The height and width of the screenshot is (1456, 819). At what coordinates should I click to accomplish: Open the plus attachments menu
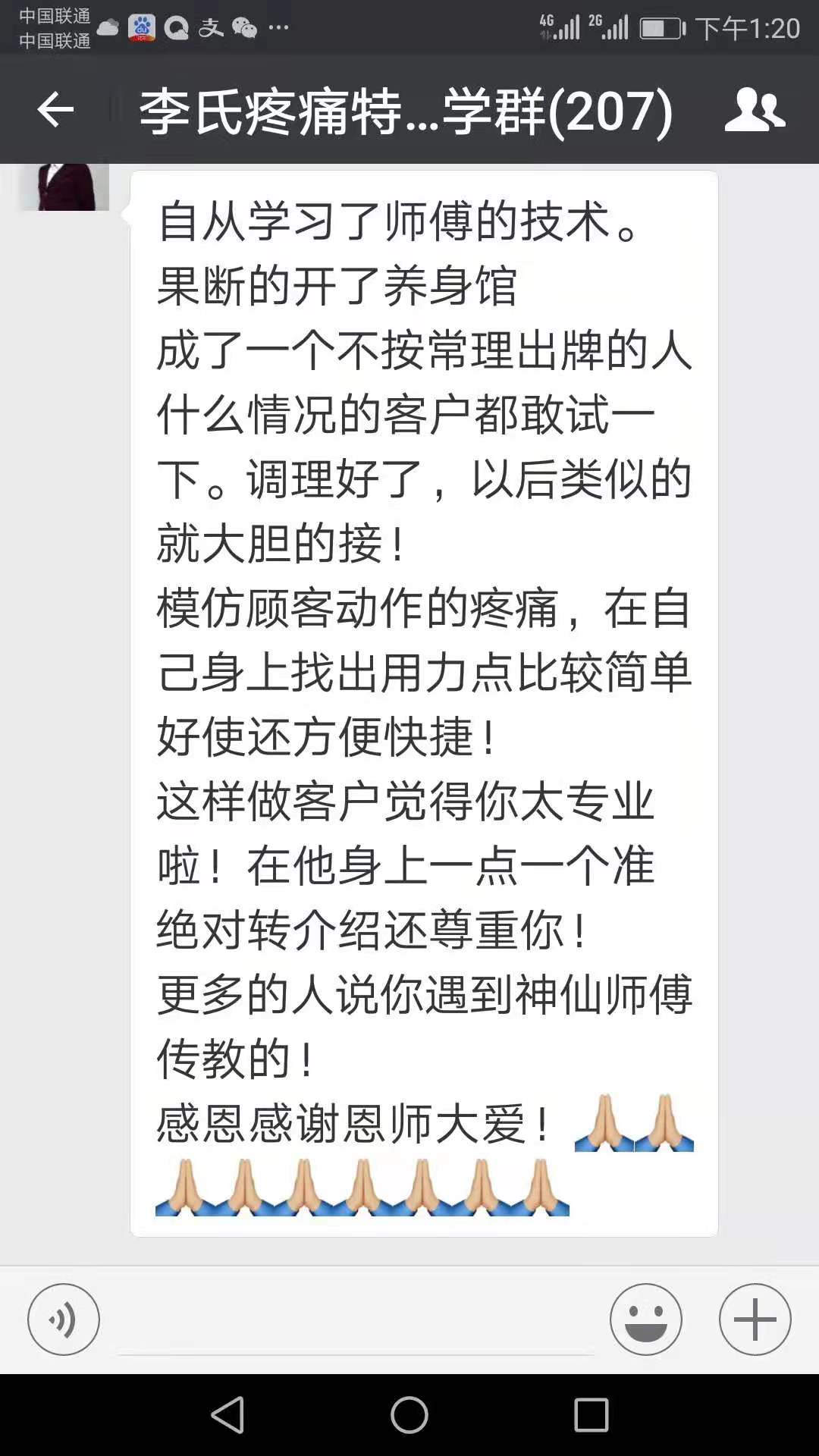[755, 1319]
